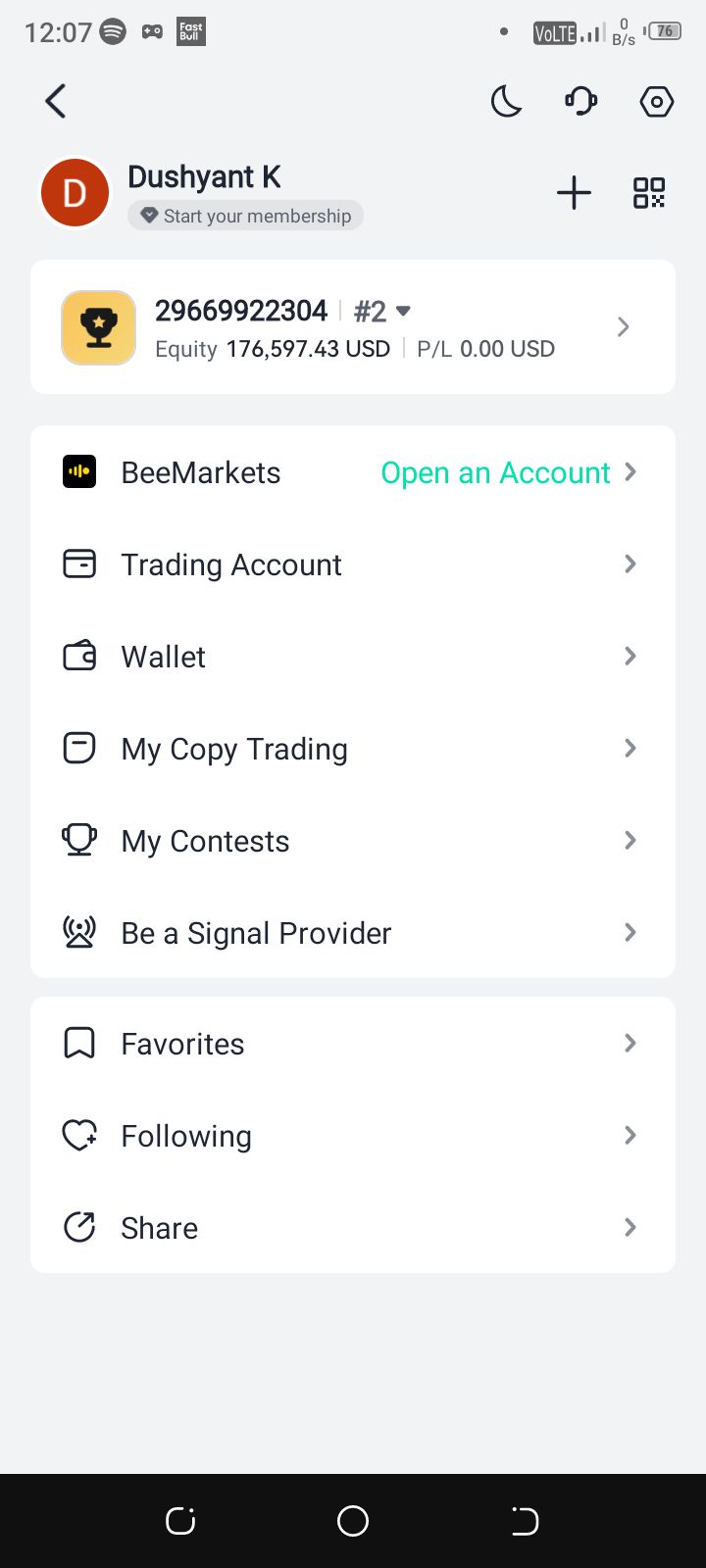Tap the plus icon beside profile name

(x=574, y=193)
